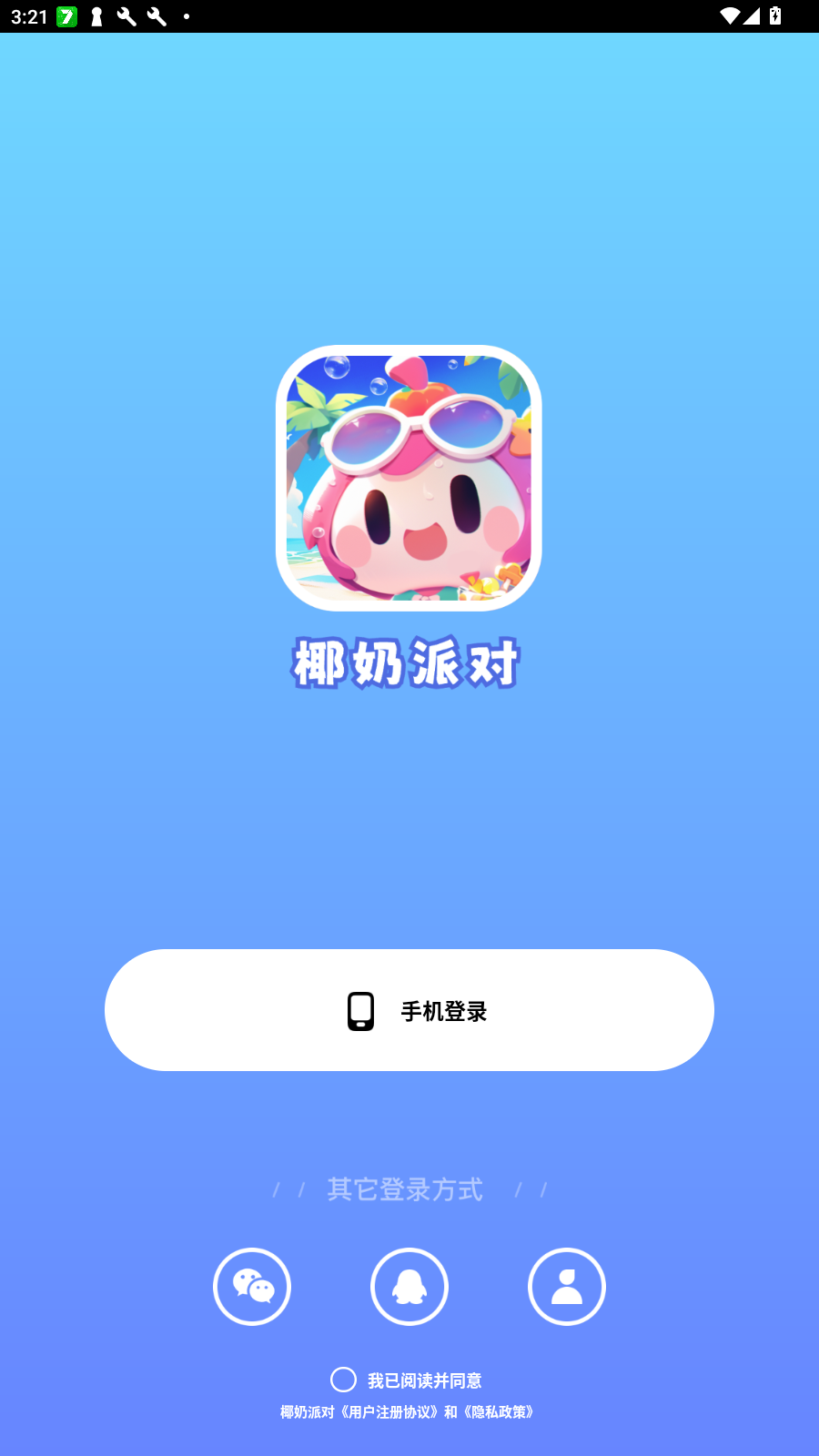
Task: Choose the account login person icon
Action: (567, 1287)
